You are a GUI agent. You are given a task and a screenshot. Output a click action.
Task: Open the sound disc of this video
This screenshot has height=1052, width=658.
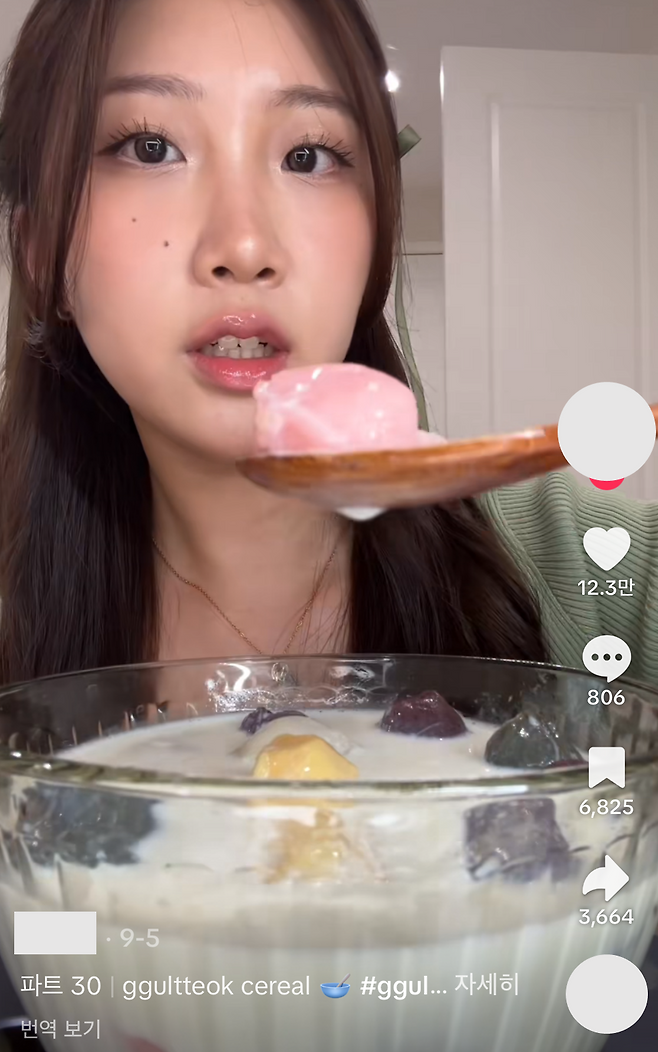coord(606,994)
